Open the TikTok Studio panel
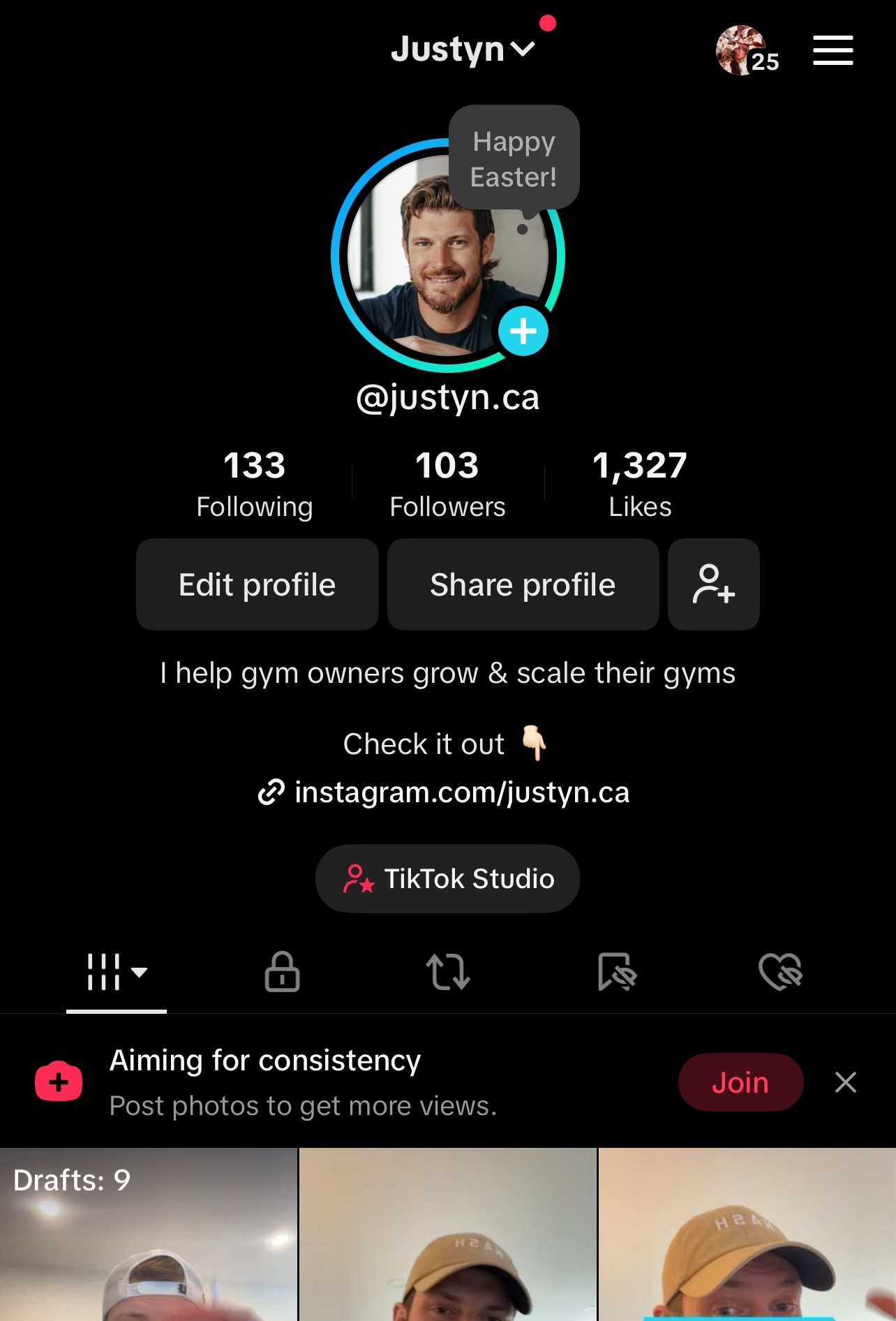 tap(447, 878)
